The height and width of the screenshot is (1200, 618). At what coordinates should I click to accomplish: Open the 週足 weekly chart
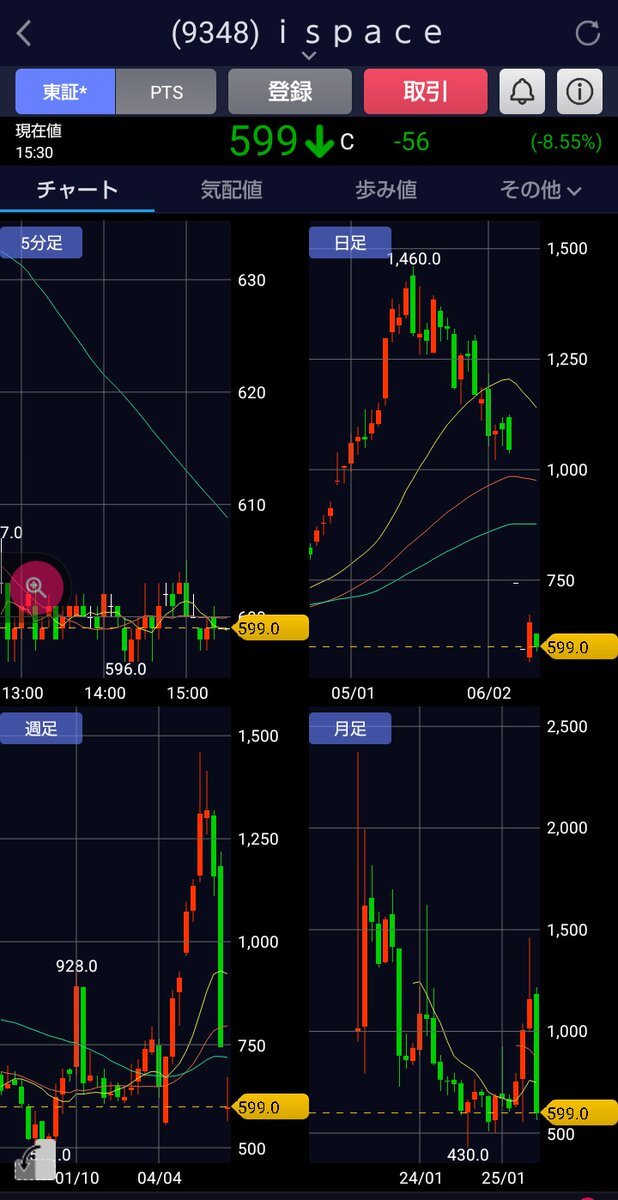tap(41, 729)
